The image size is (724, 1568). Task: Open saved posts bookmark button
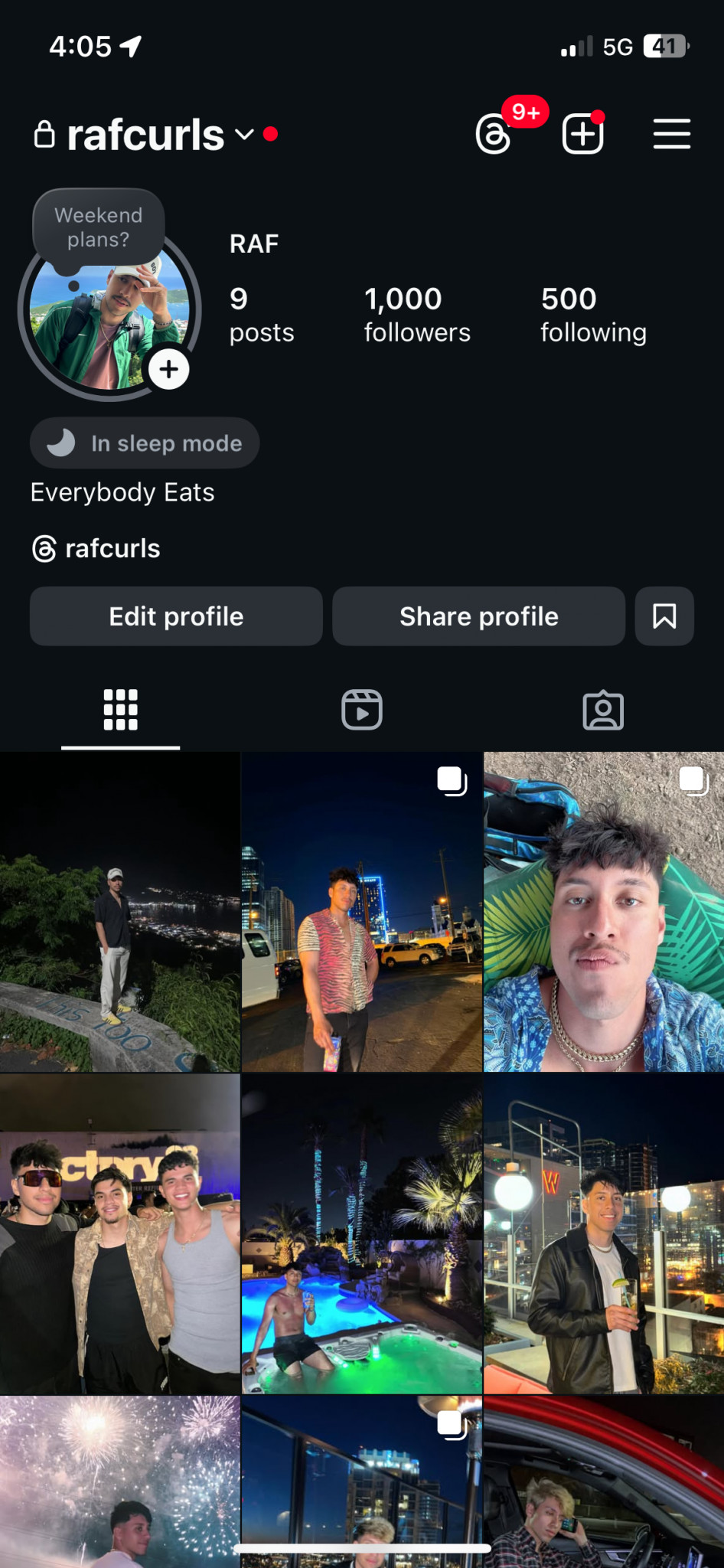[664, 616]
